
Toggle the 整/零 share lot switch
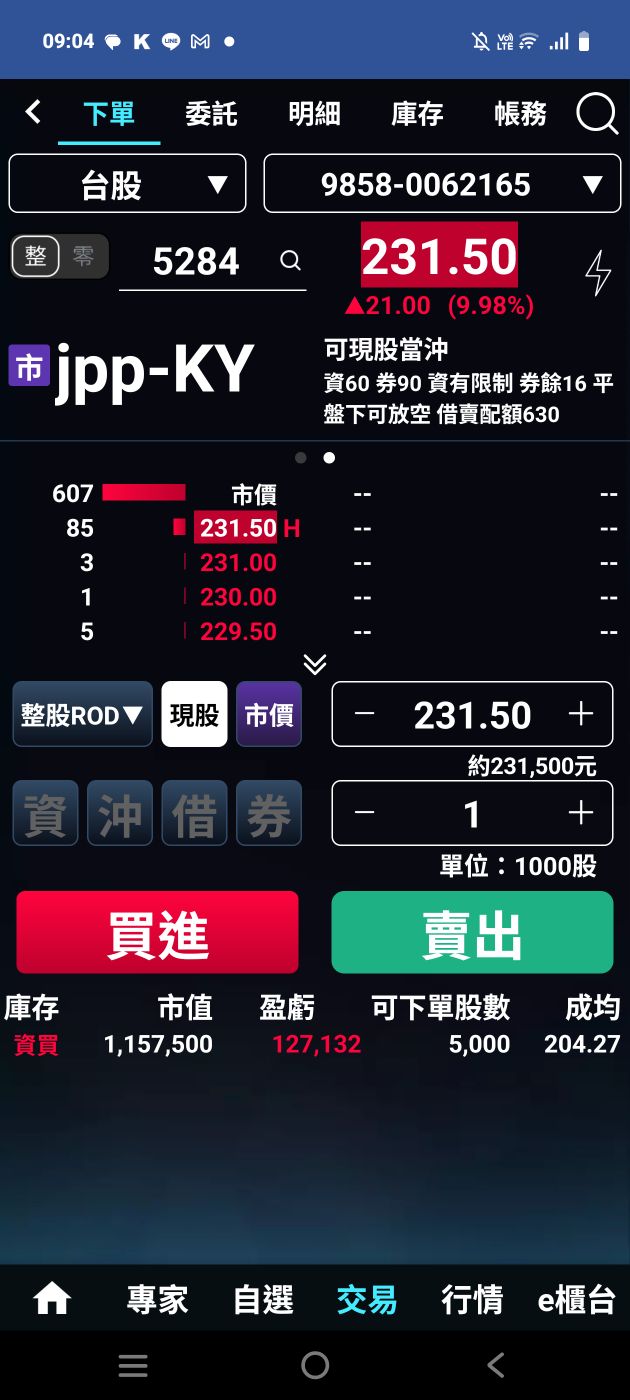59,257
